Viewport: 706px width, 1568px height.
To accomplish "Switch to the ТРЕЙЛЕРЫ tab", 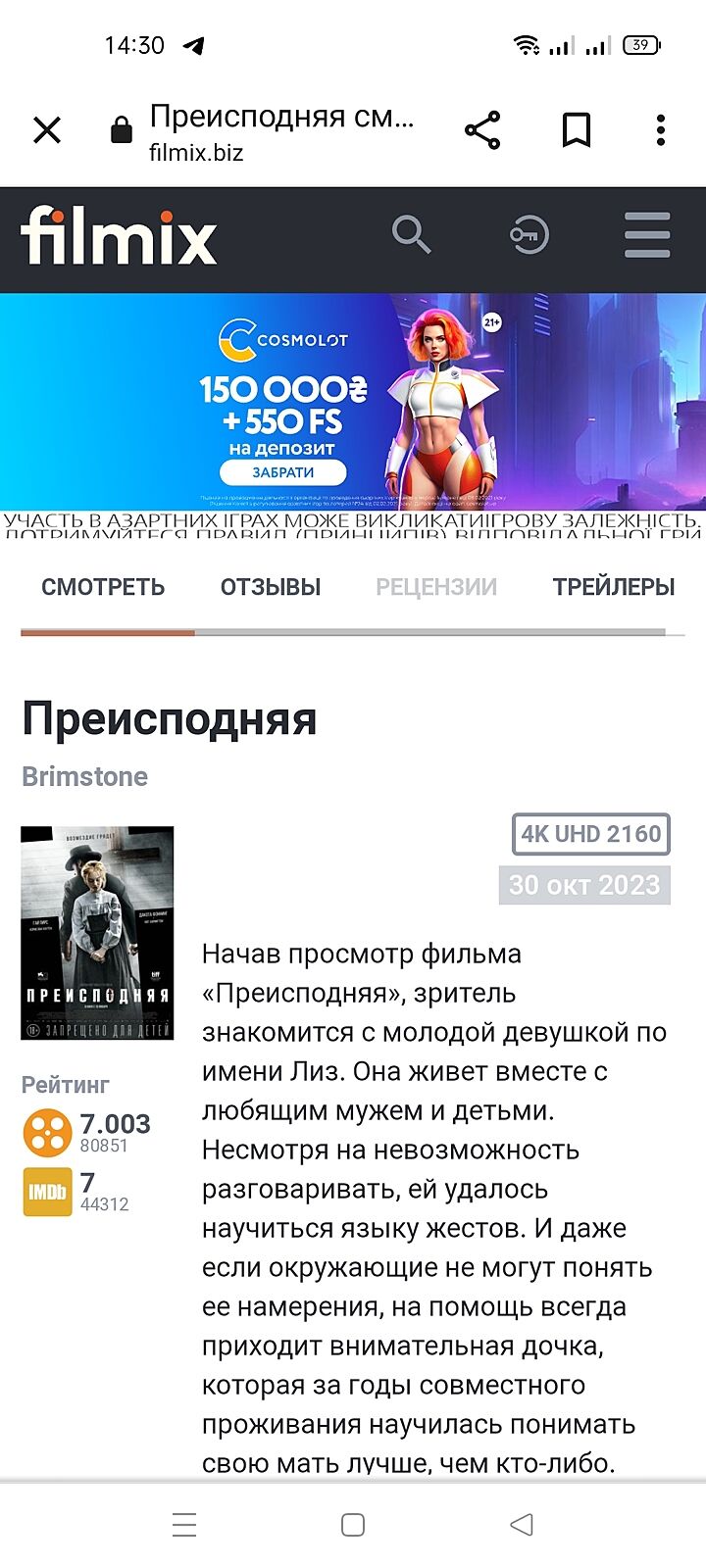I will coord(614,587).
